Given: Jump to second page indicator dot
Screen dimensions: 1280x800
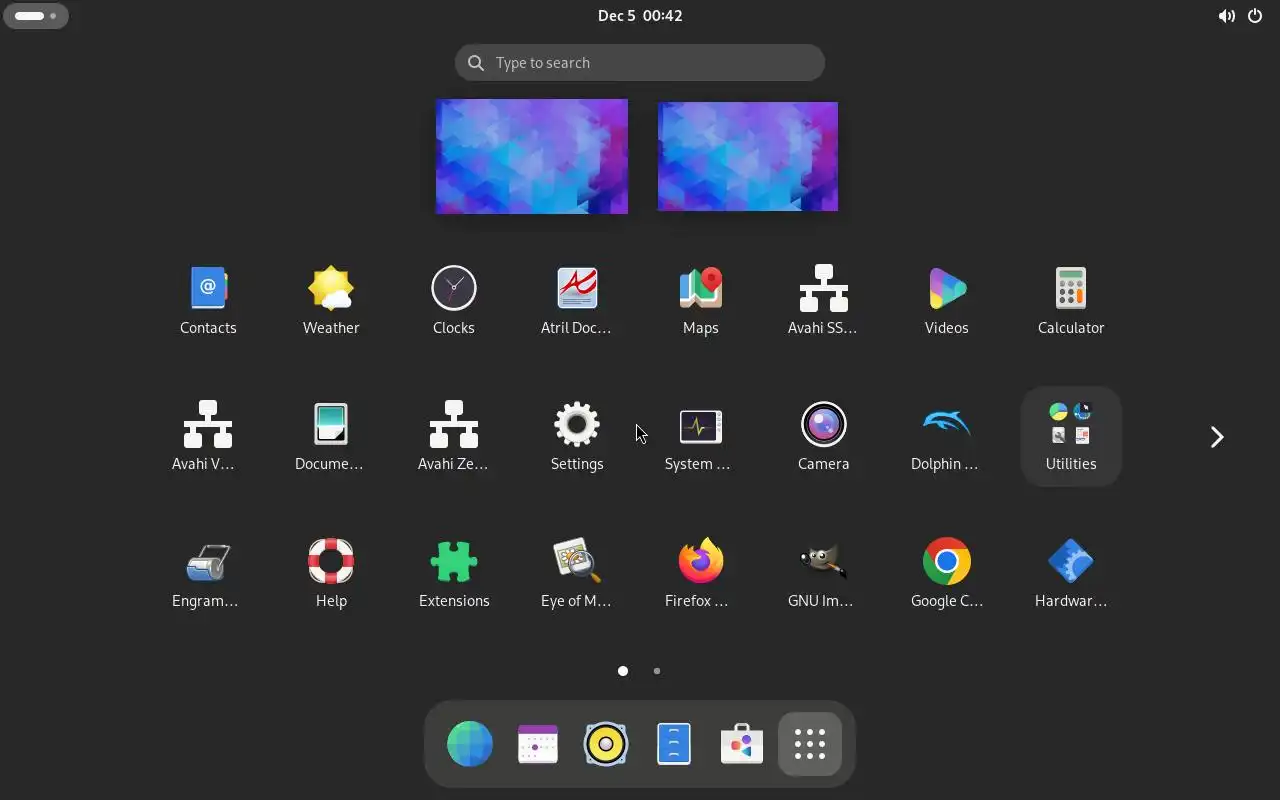Looking at the screenshot, I should (657, 671).
